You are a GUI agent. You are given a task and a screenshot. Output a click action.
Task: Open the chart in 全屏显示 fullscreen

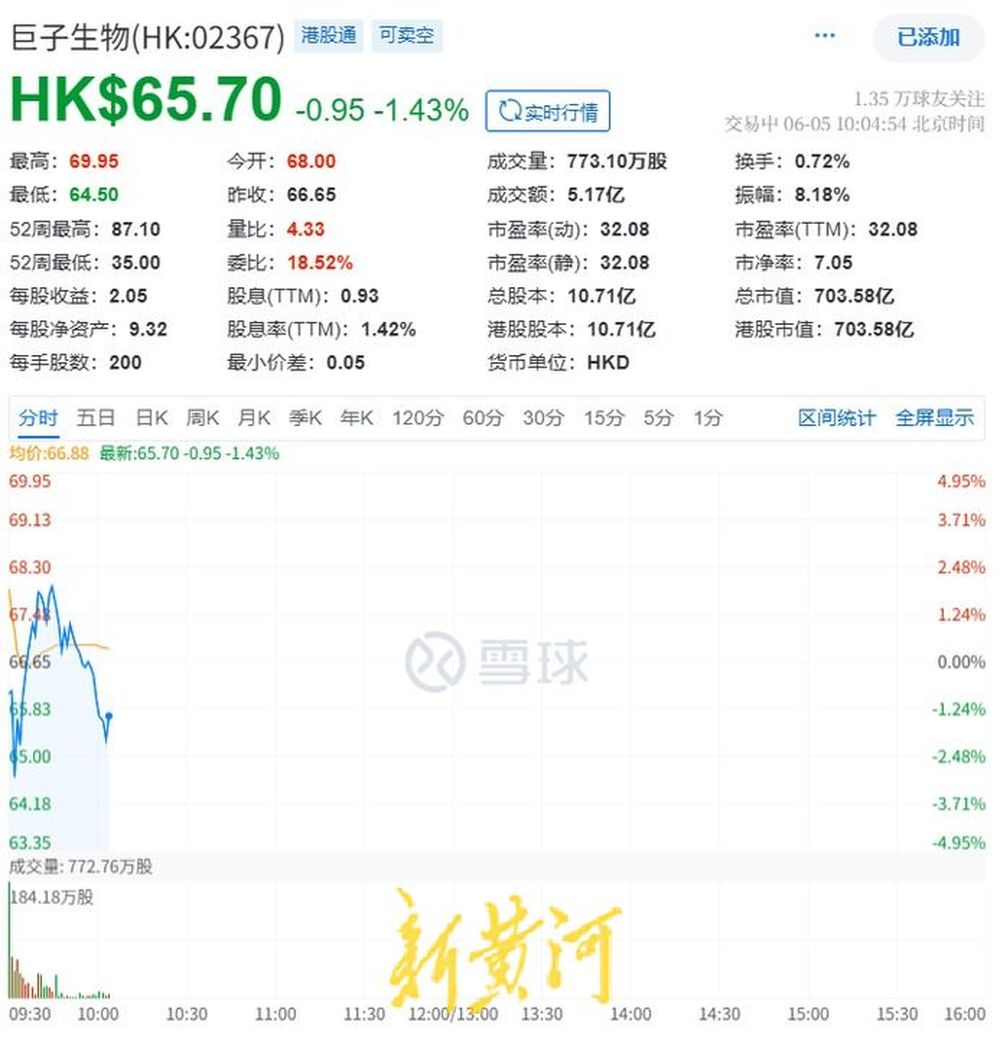click(934, 418)
